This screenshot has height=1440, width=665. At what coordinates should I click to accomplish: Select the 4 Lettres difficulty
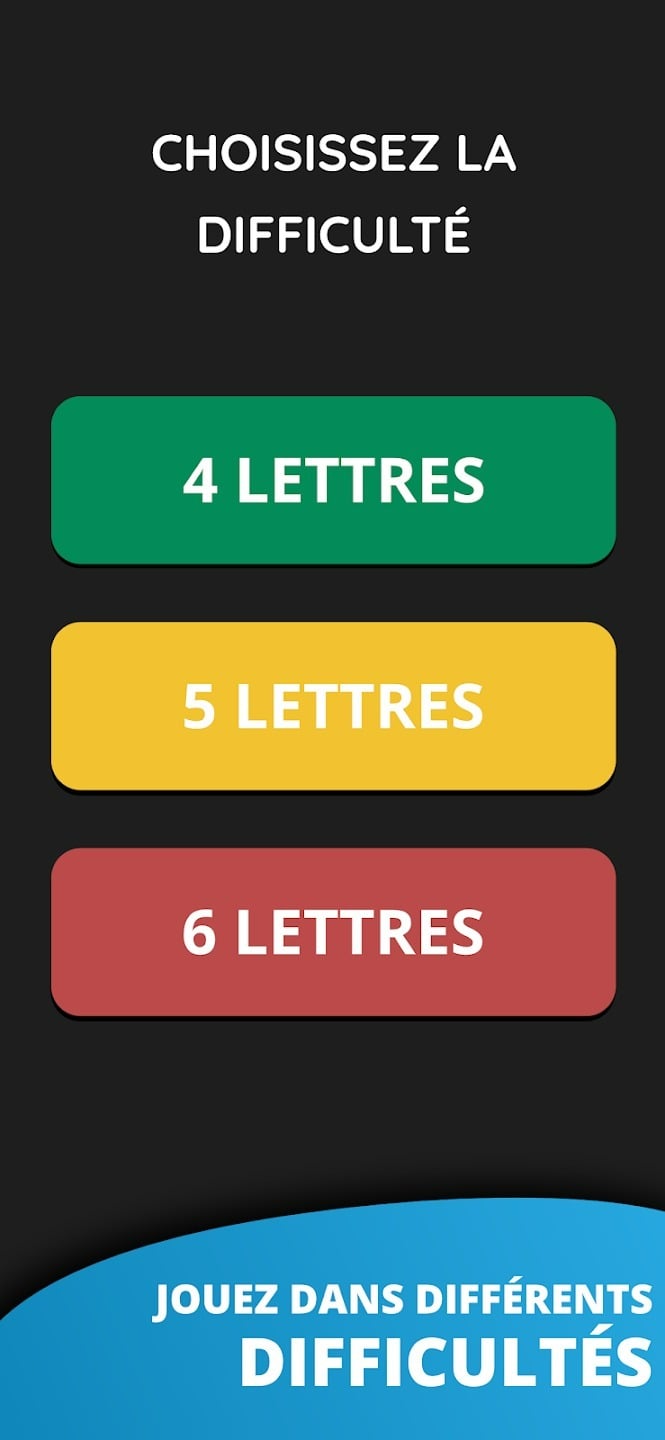click(333, 480)
